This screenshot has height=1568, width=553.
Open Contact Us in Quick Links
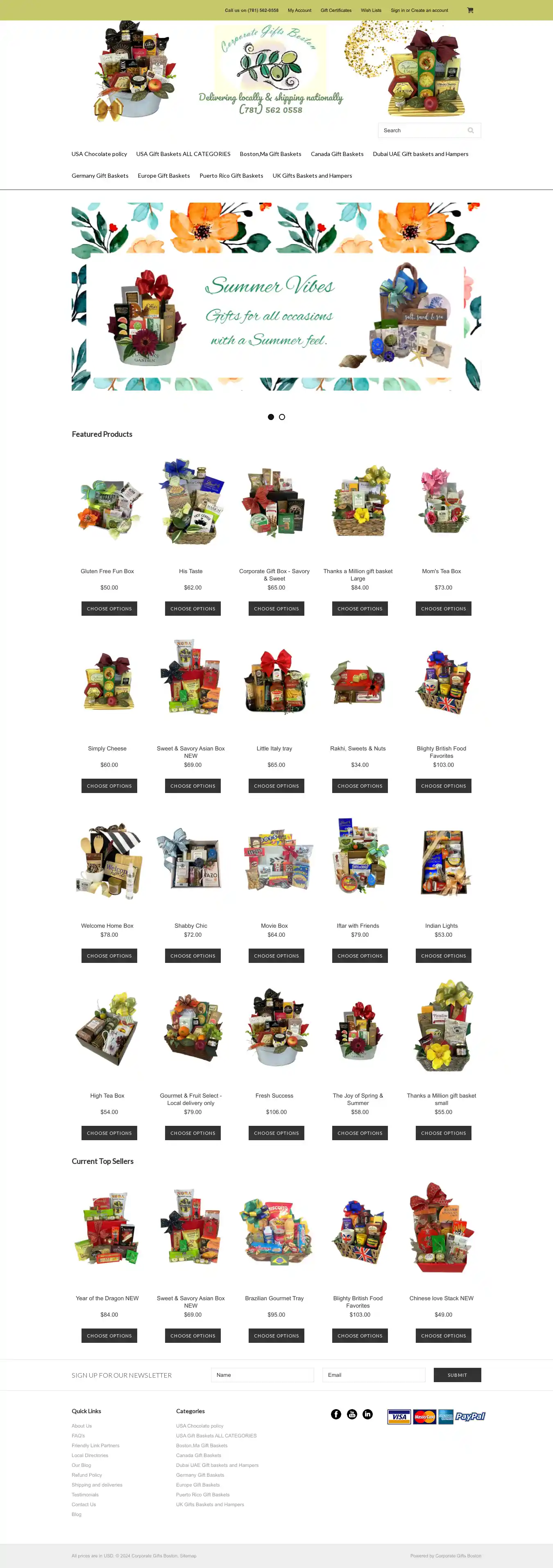pyautogui.click(x=84, y=1505)
